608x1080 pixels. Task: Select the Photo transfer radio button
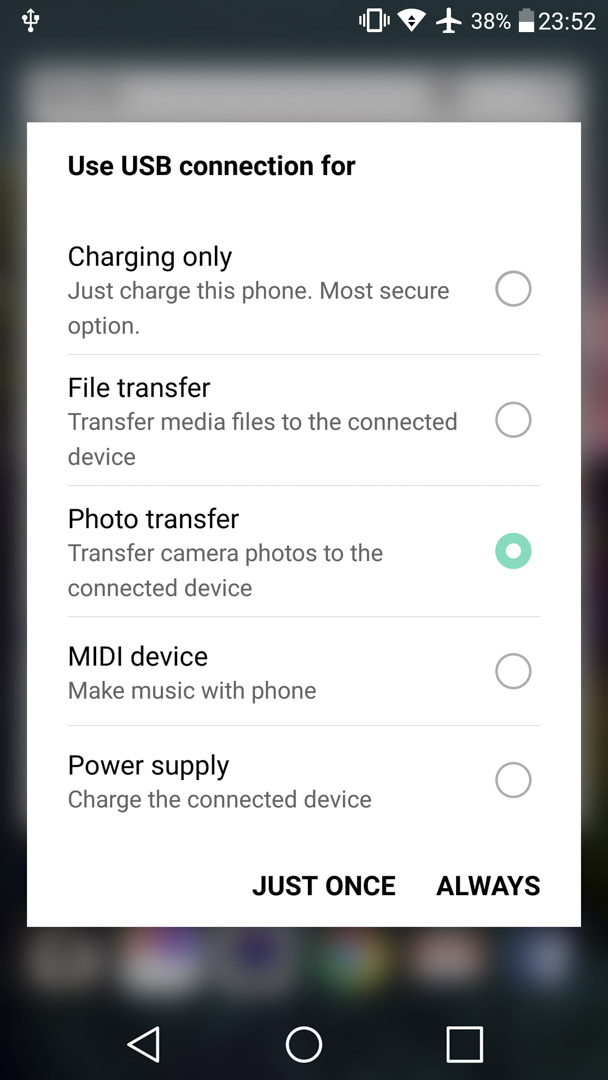[513, 551]
